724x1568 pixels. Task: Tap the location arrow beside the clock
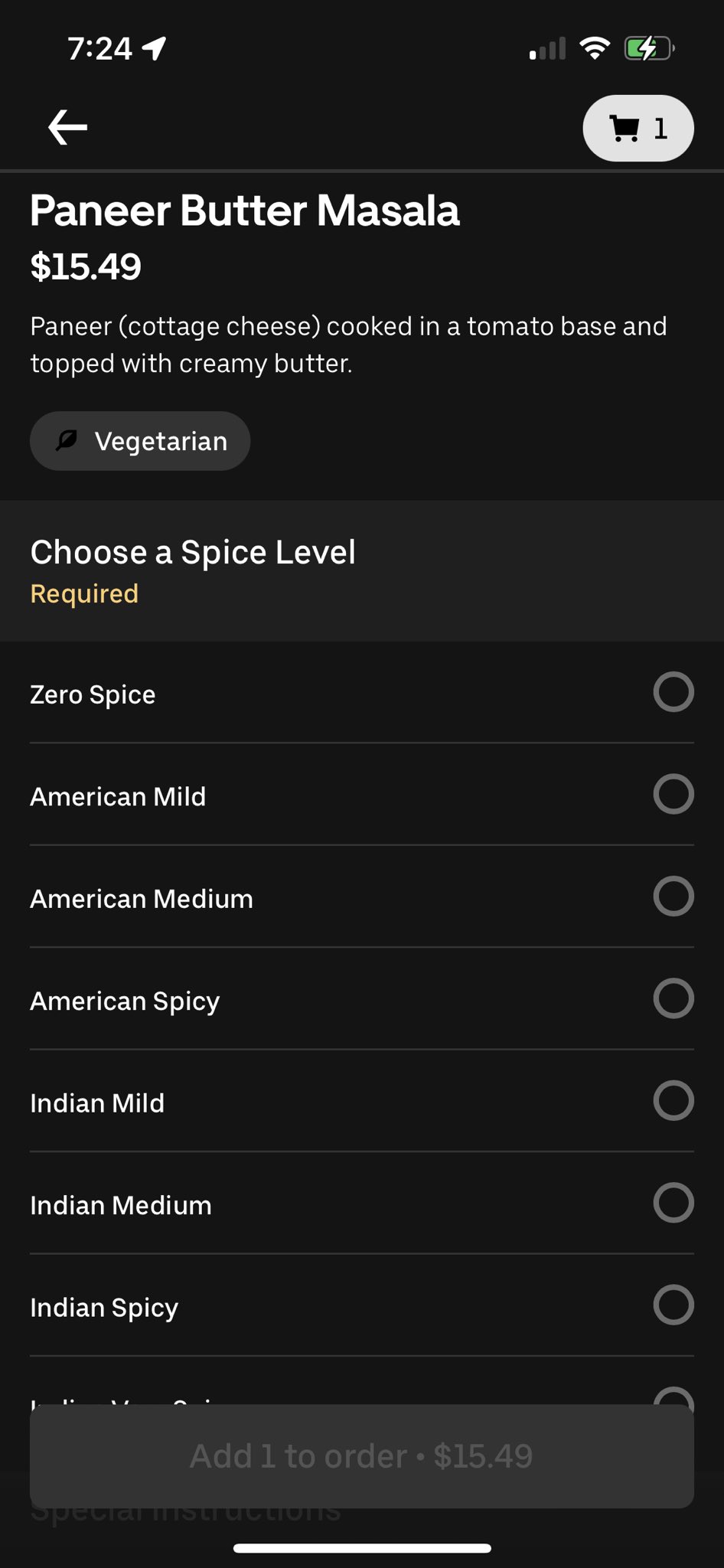pos(155,47)
